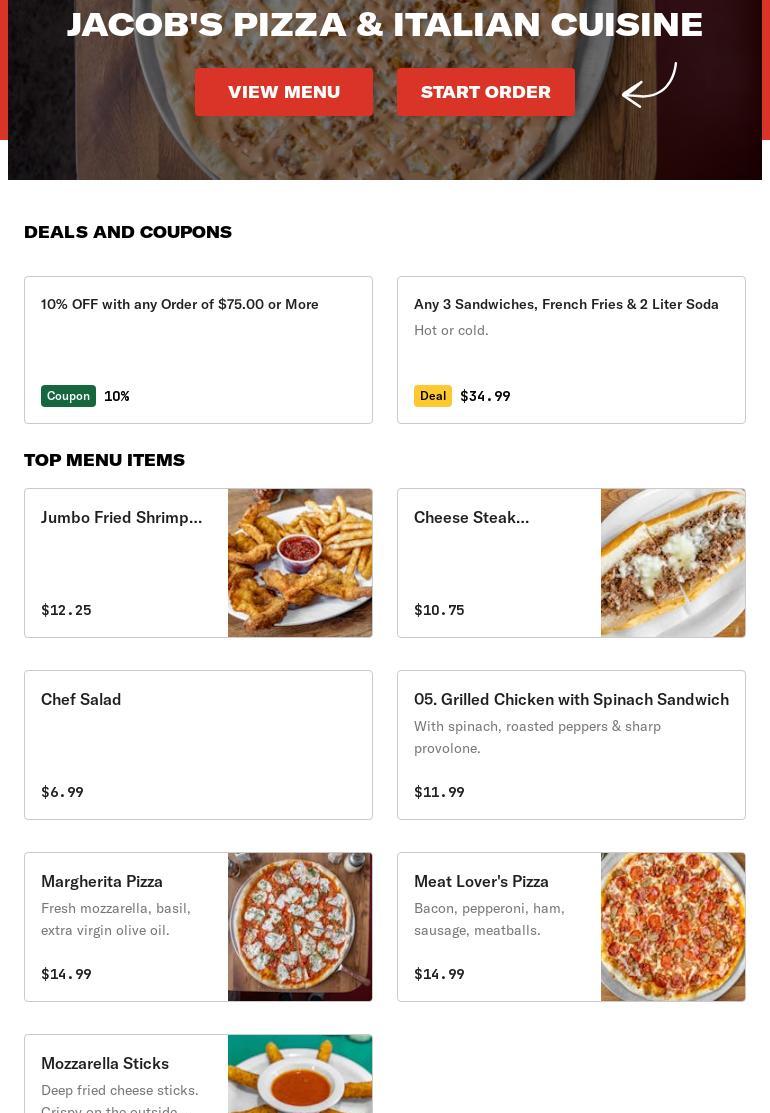
Task: Open the Mozzarella Sticks item
Action: [x=198, y=1075]
